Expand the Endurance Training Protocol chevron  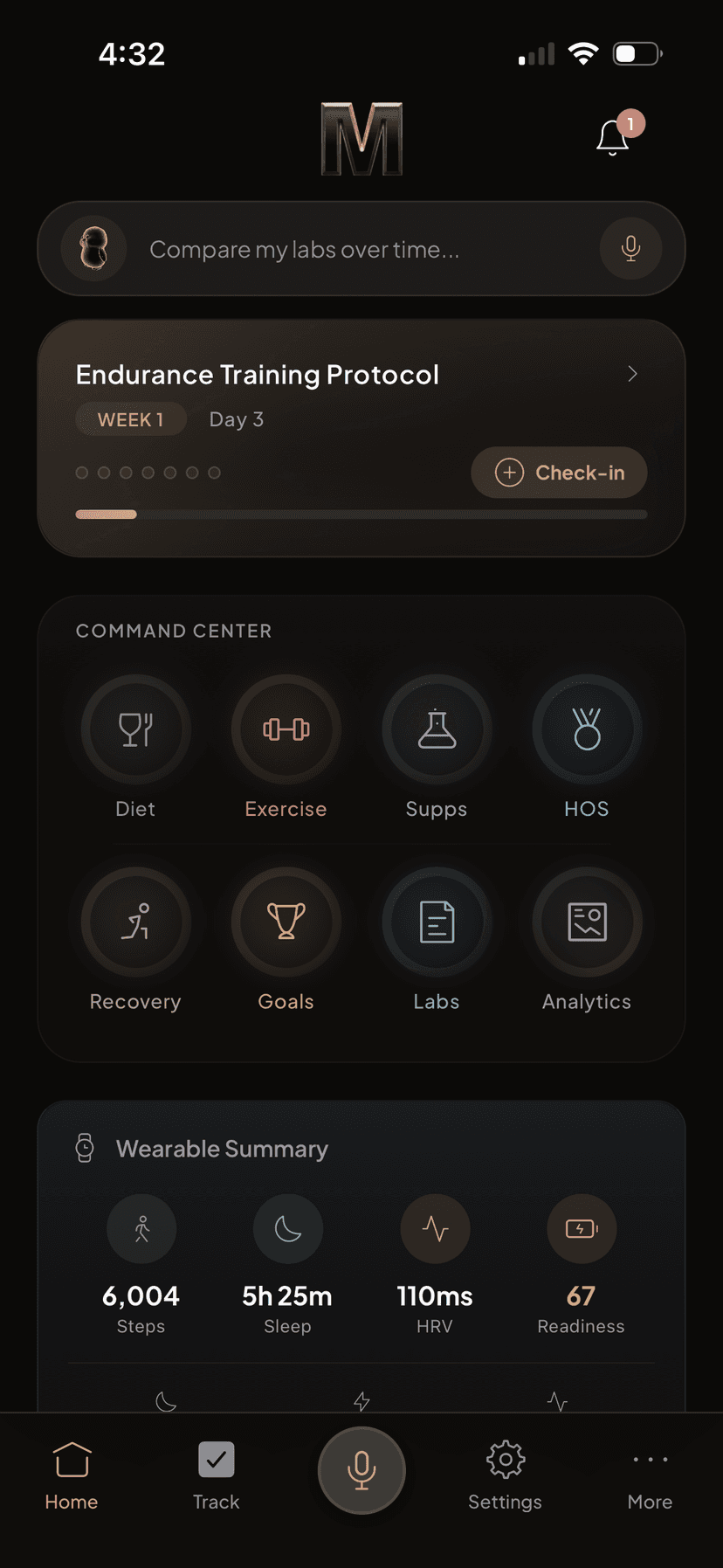(632, 374)
